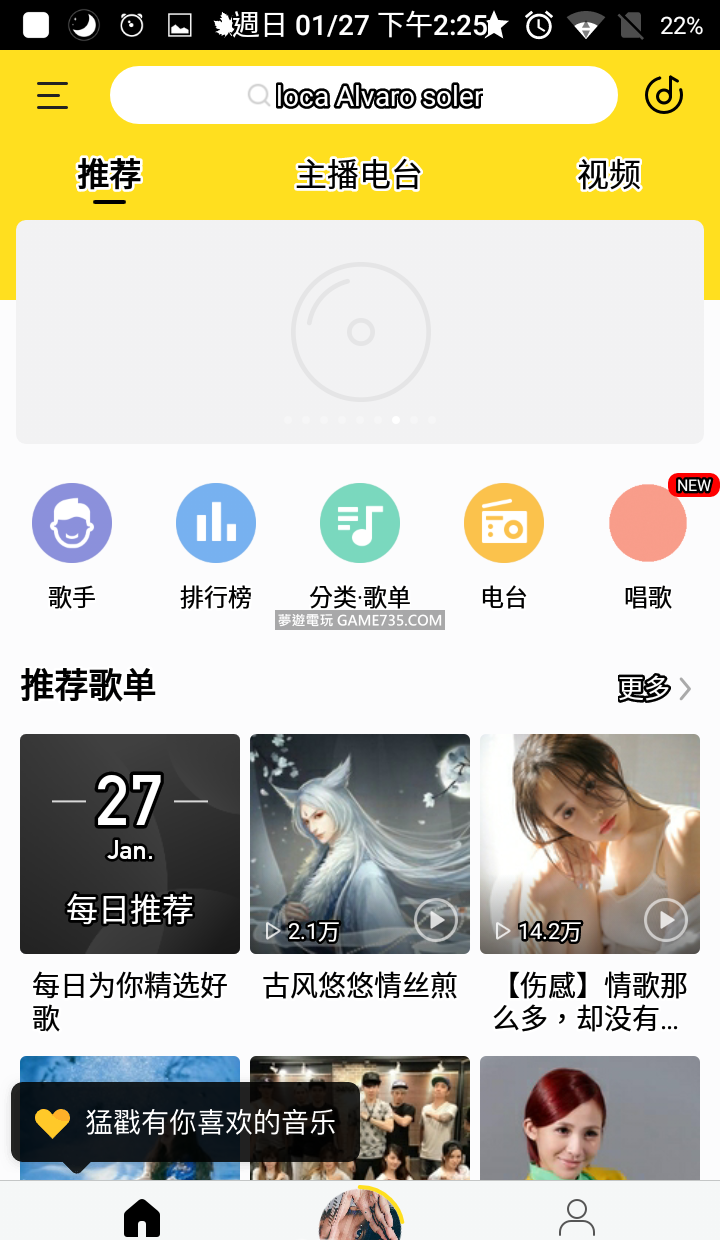The height and width of the screenshot is (1240, 720).
Task: Open the now playing album art
Action: (x=360, y=1216)
